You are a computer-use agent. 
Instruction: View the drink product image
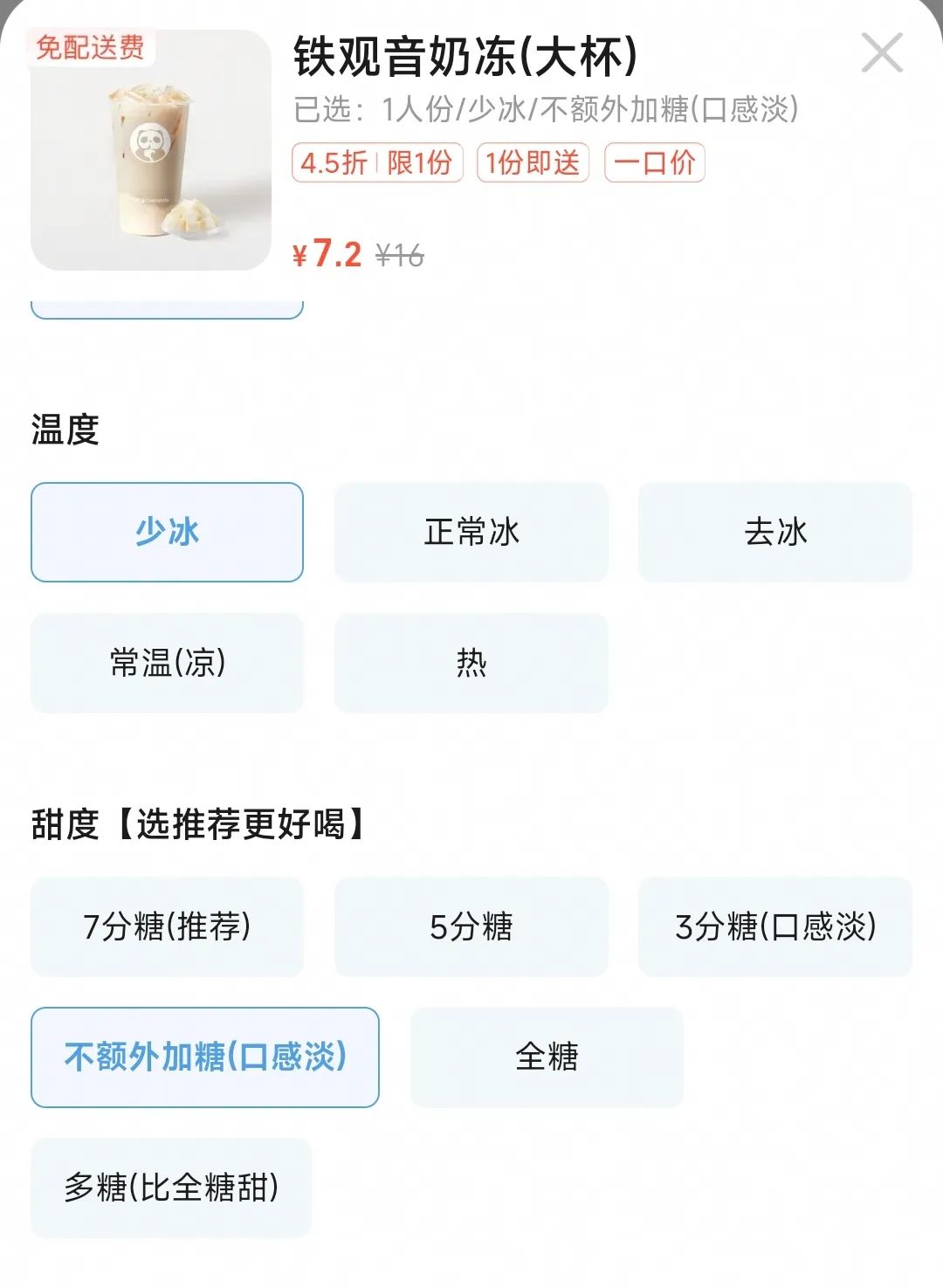151,150
